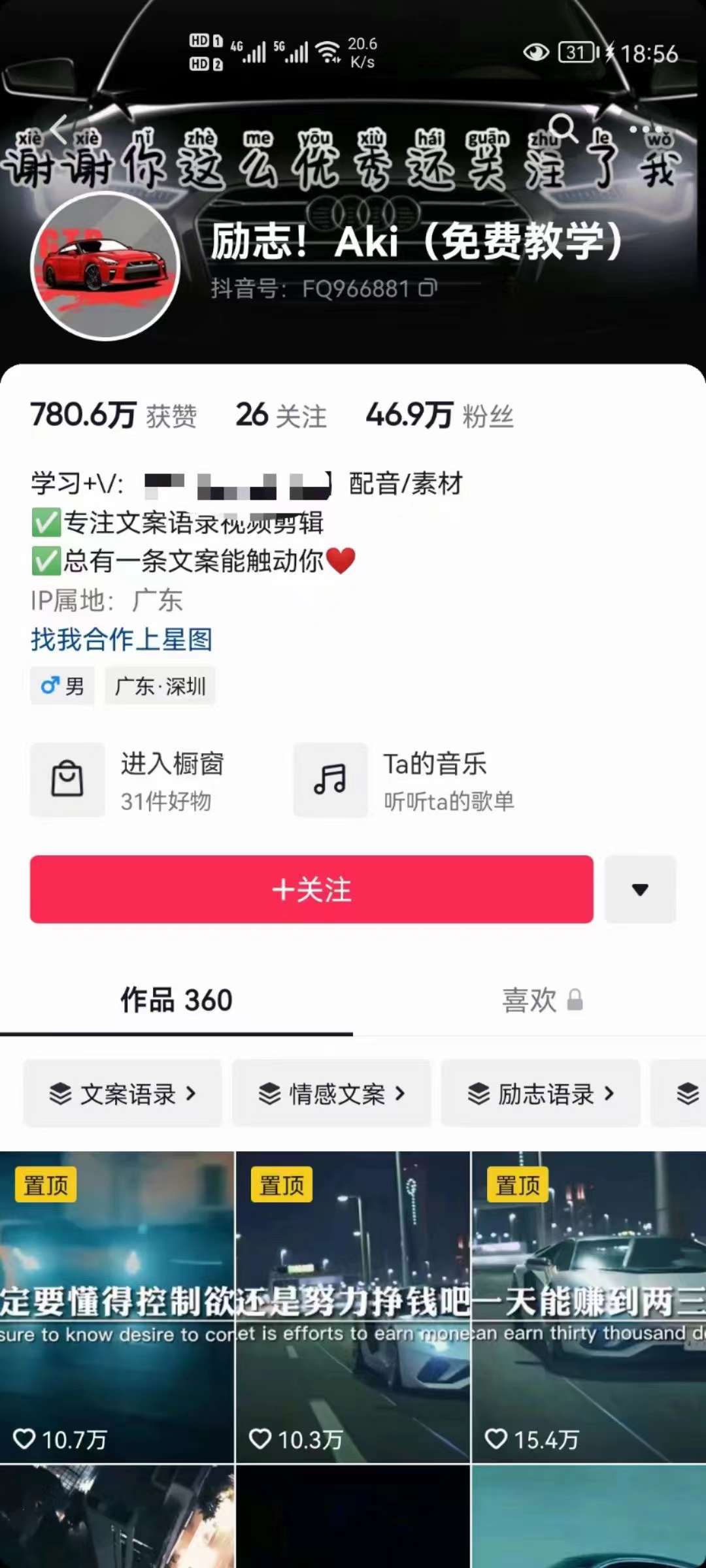The width and height of the screenshot is (706, 1568).
Task: Tap the lock icon beside 喜欢
Action: (574, 998)
